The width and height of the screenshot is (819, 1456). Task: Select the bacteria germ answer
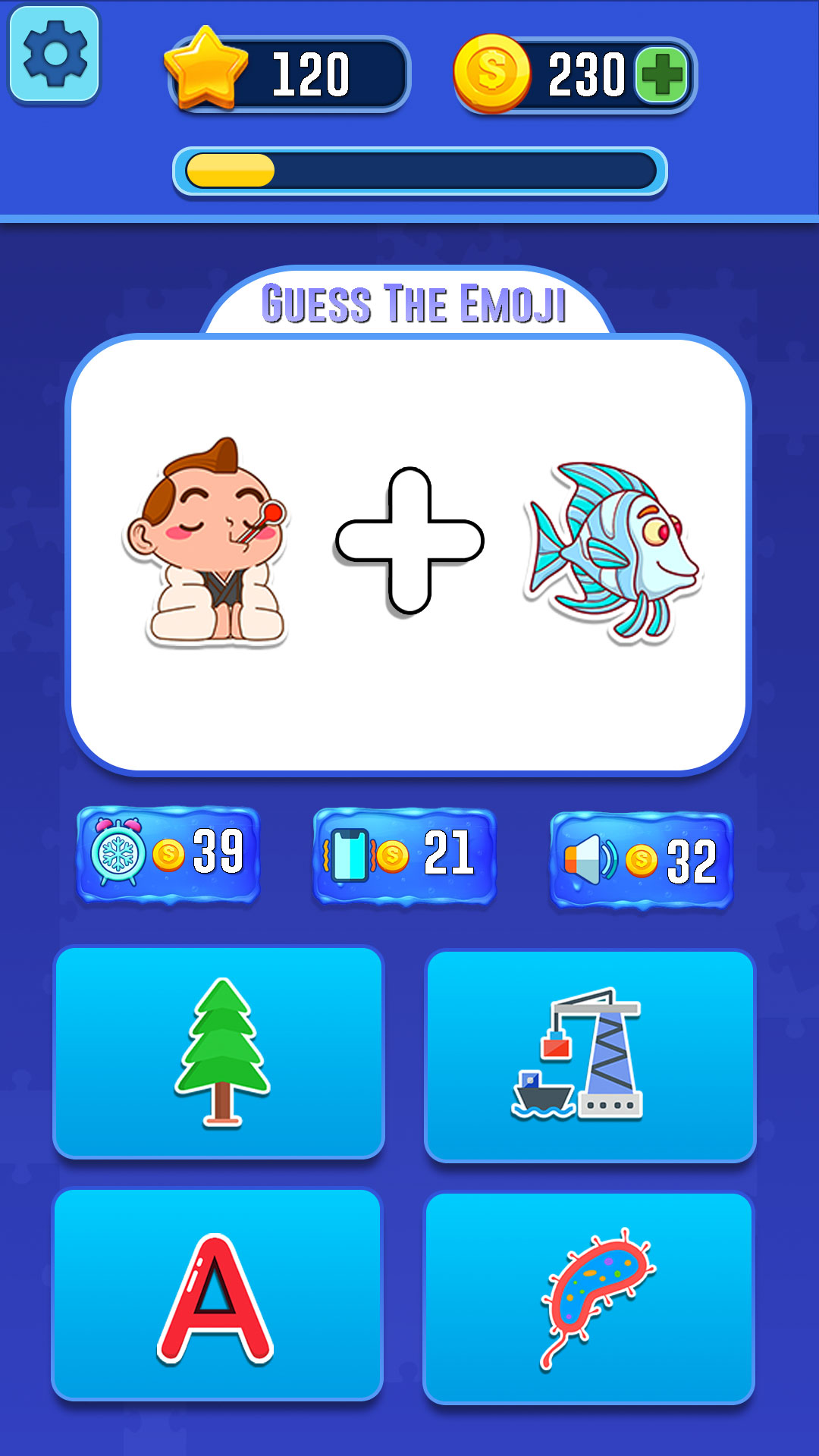(x=588, y=1298)
